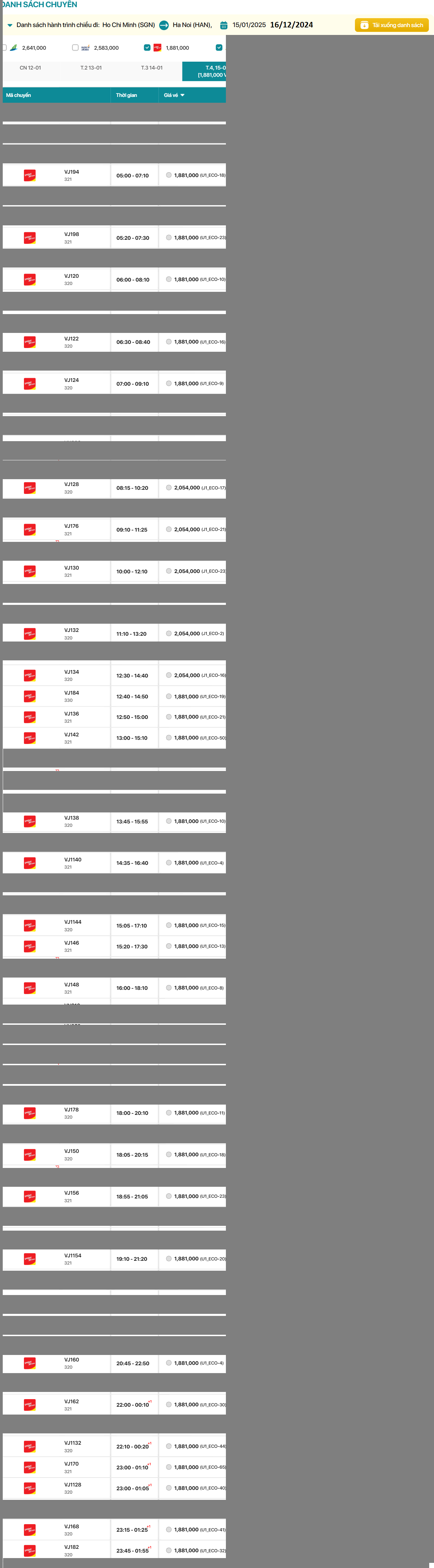The height and width of the screenshot is (1568, 434).
Task: Select the fare for flight VJ132
Action: tap(169, 634)
